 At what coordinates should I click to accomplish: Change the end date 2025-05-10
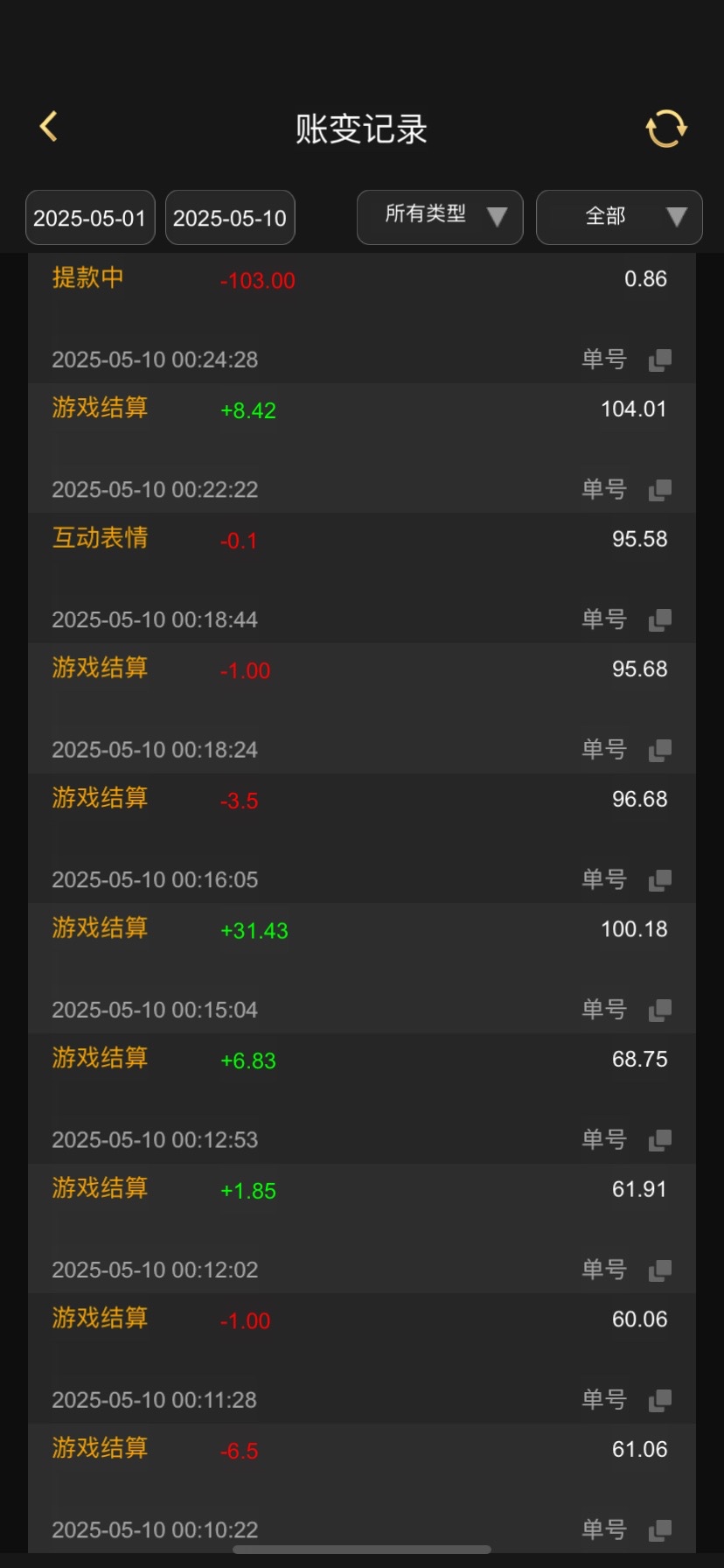[230, 218]
